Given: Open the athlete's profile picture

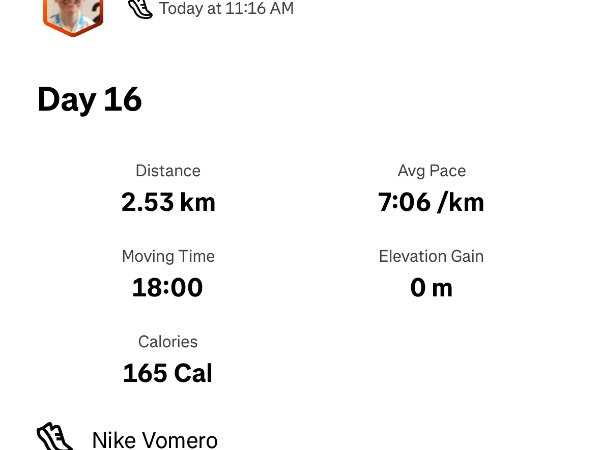Looking at the screenshot, I should [73, 13].
